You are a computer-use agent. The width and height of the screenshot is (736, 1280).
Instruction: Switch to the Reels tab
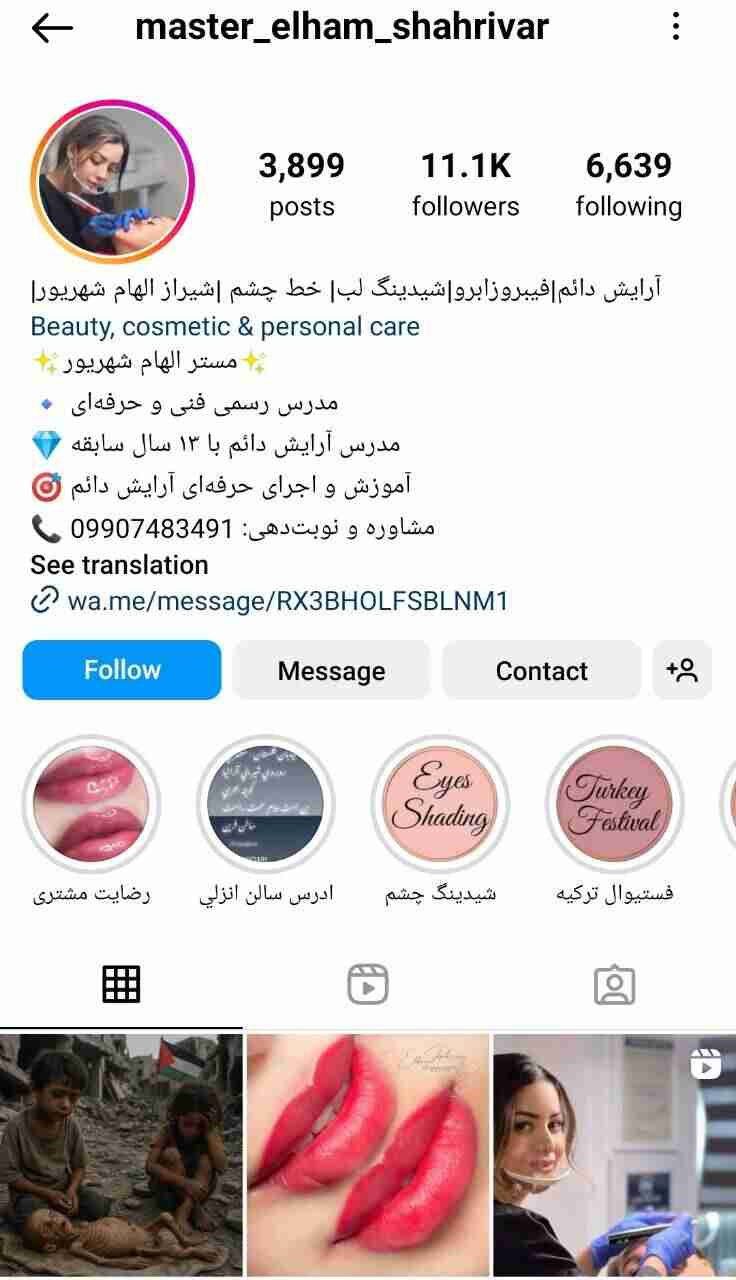[x=367, y=985]
